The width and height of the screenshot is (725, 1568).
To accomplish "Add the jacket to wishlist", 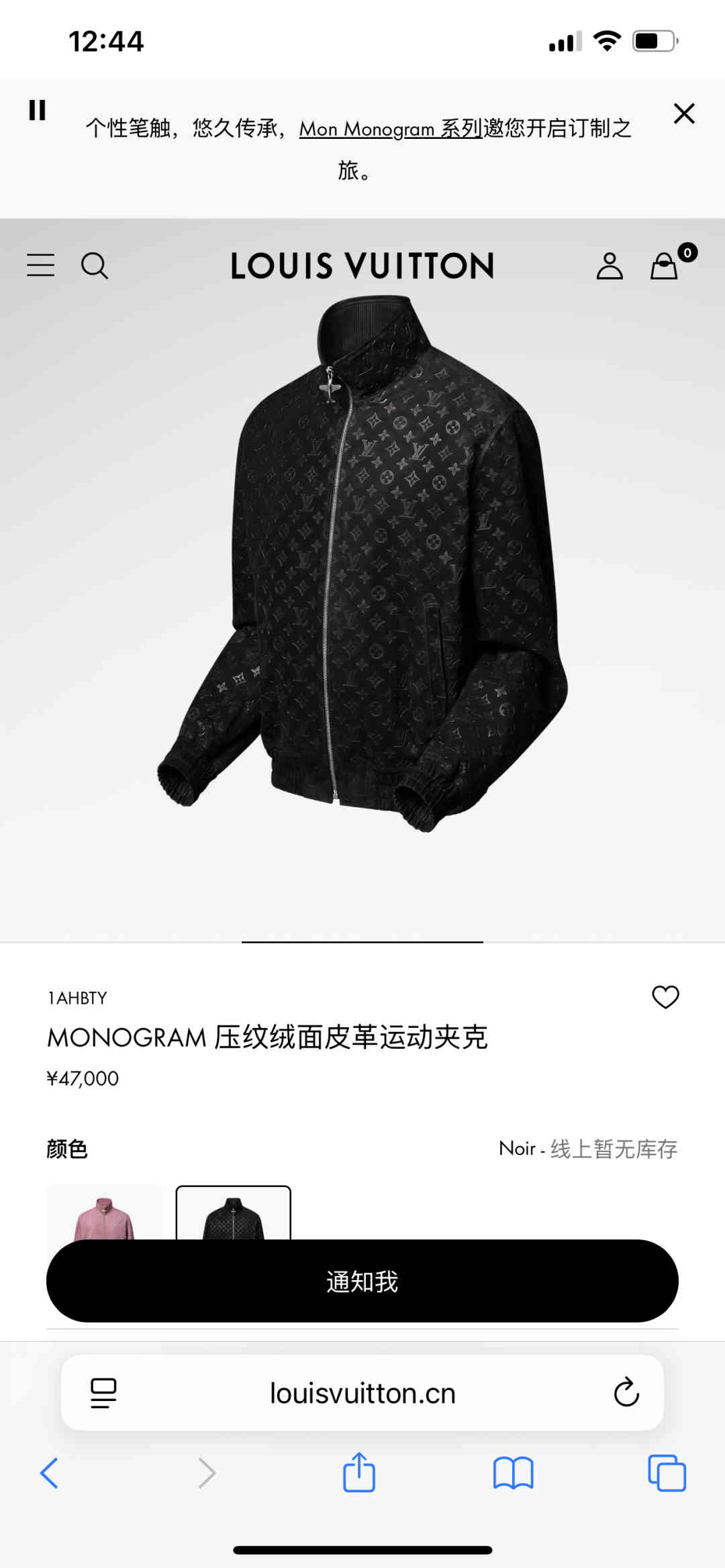I will (x=665, y=997).
